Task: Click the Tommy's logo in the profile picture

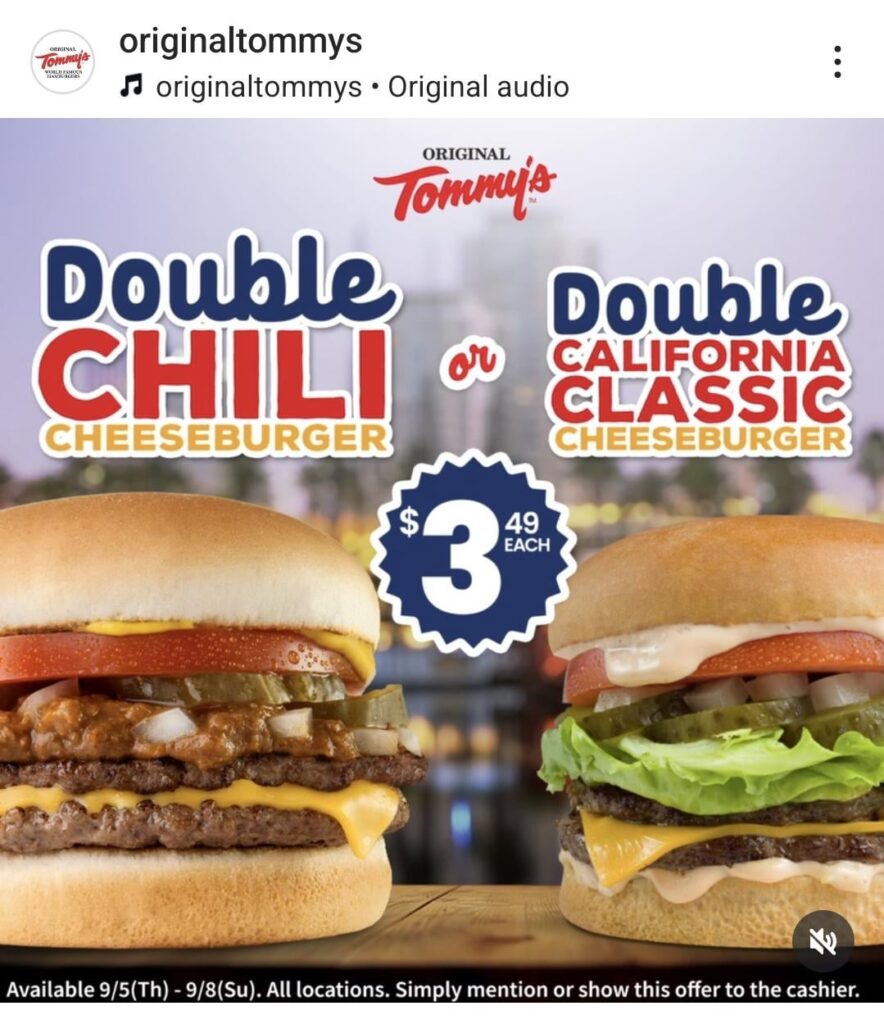Action: pyautogui.click(x=60, y=58)
